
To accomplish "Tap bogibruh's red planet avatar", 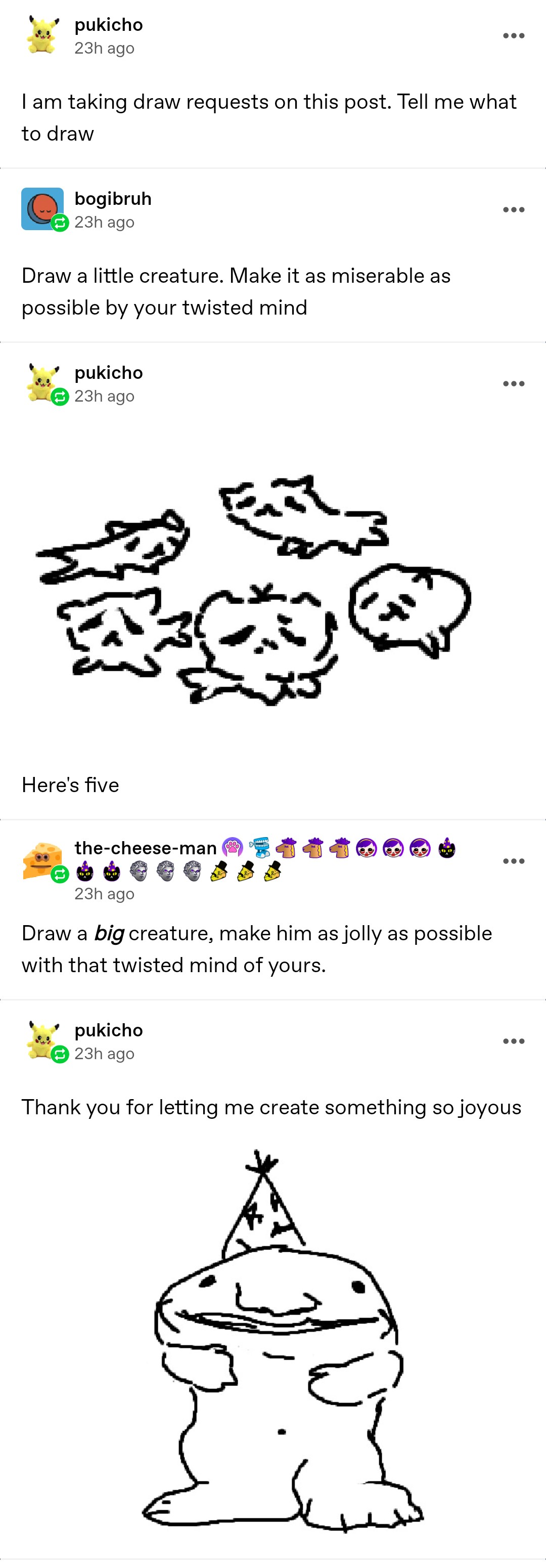I will click(42, 209).
